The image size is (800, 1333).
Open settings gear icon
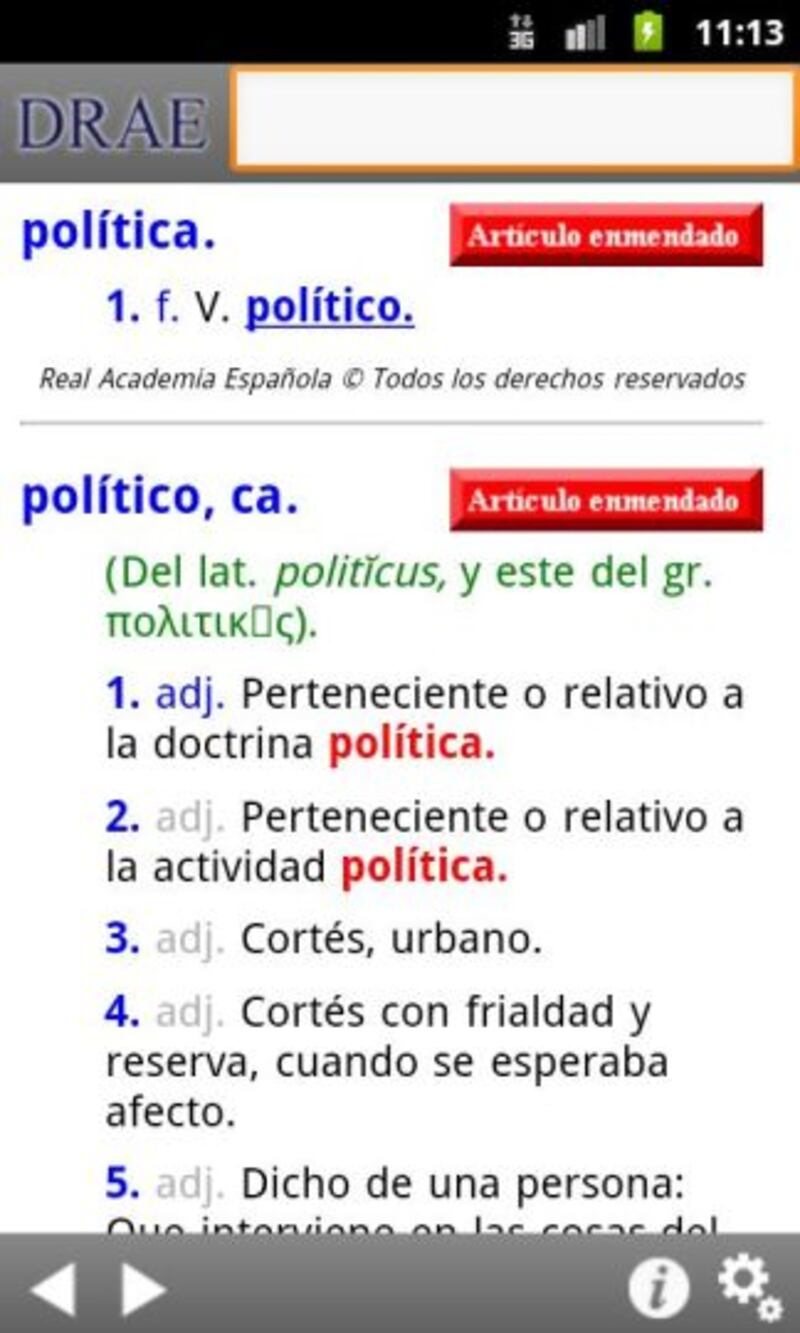[x=748, y=1287]
